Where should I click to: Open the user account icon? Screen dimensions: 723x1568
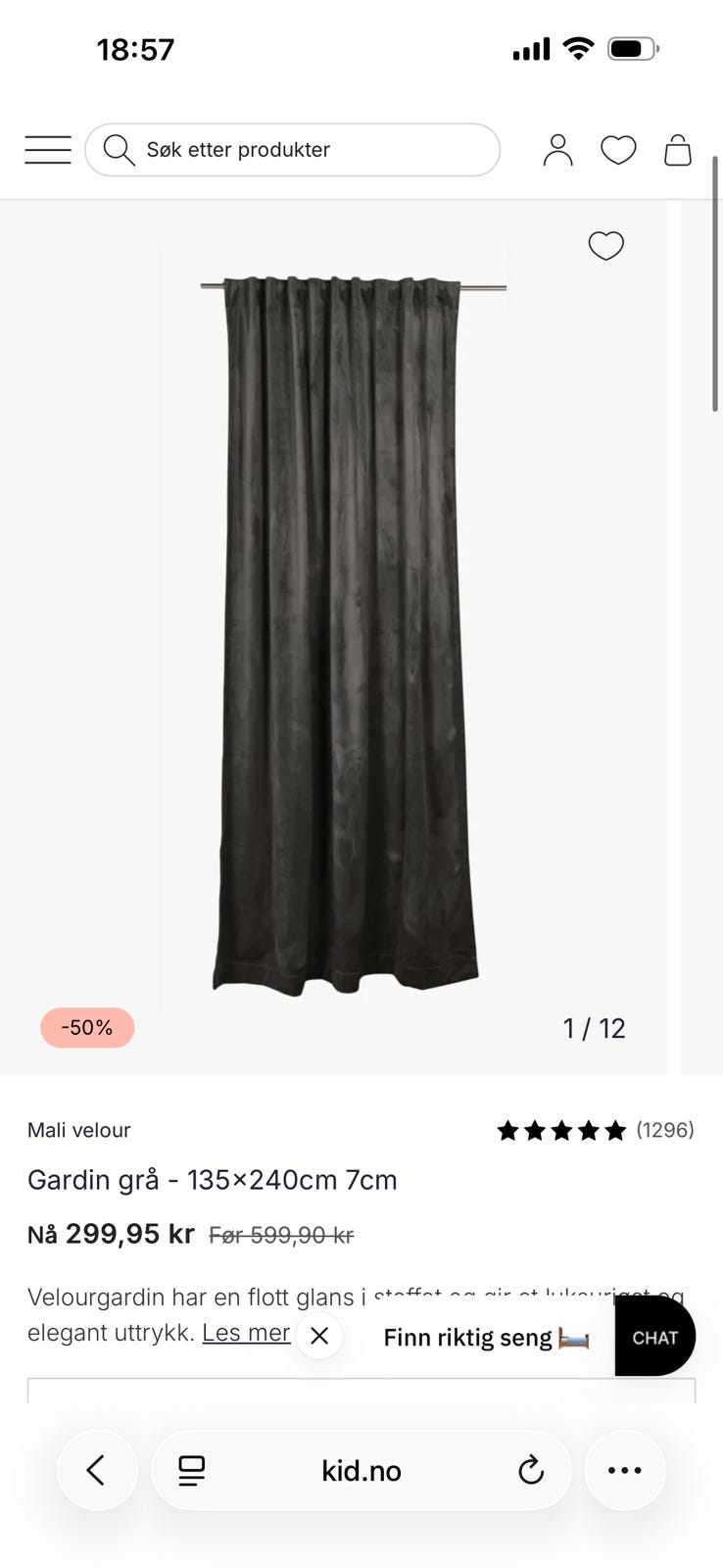tap(557, 150)
